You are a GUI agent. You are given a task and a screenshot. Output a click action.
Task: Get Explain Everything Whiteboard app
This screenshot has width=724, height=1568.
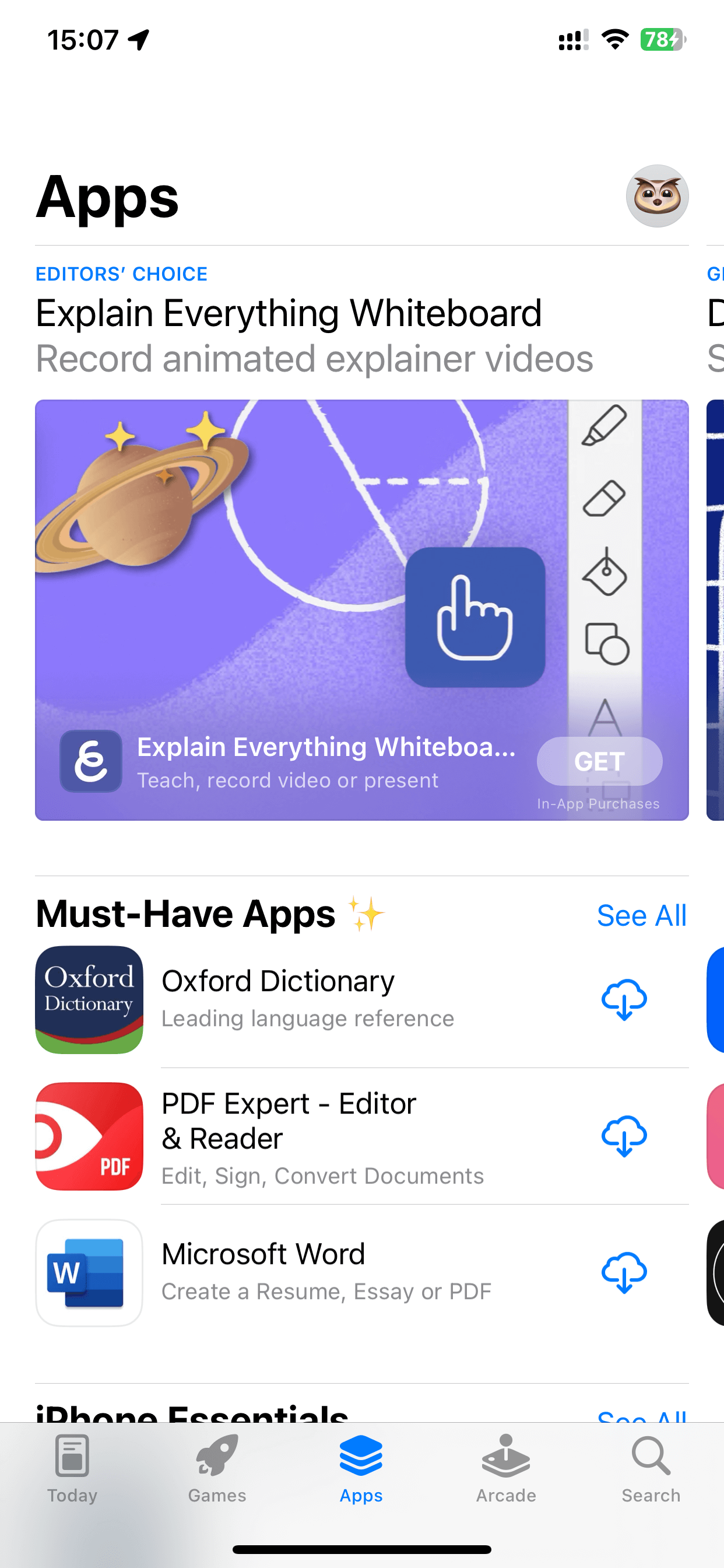click(599, 761)
